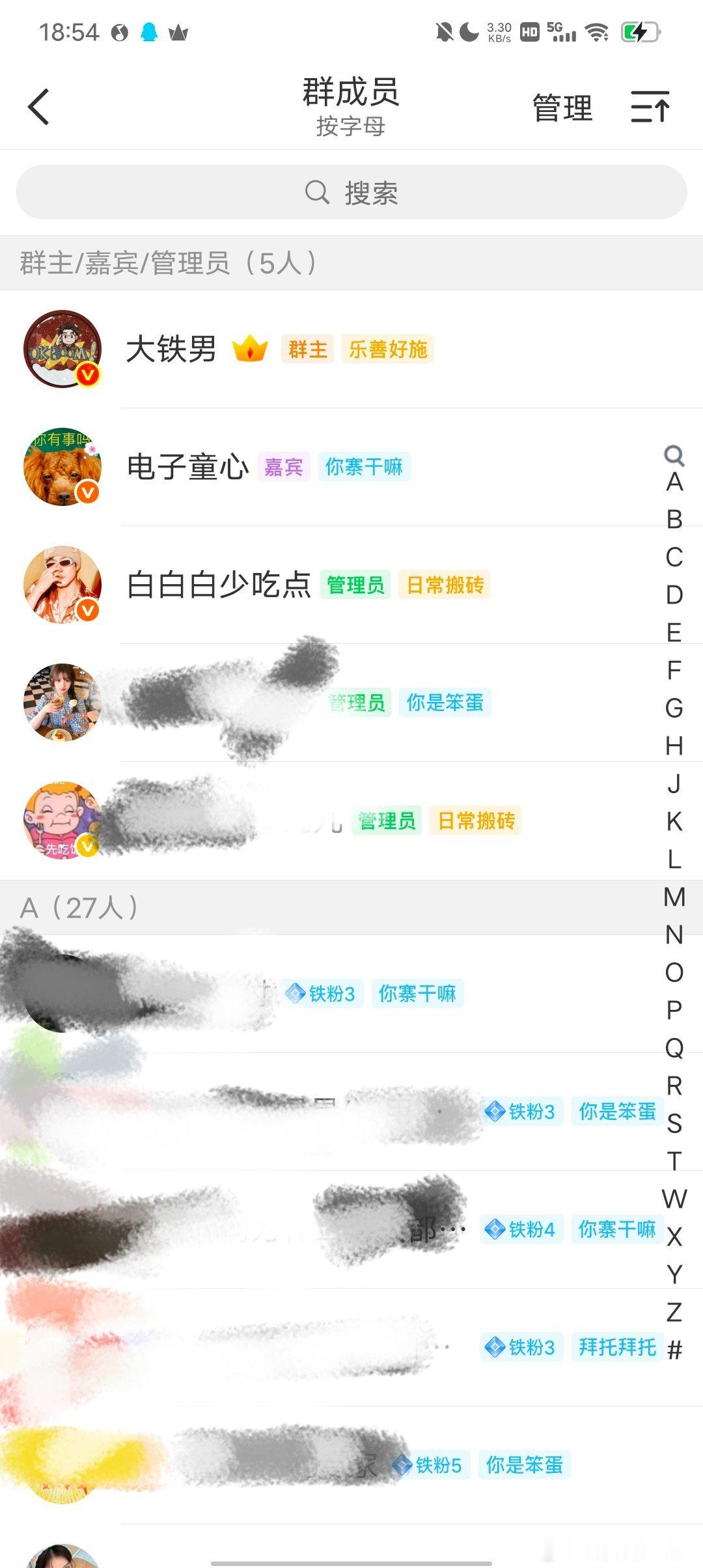Open 电子童心's profile avatar
Image resolution: width=703 pixels, height=1568 pixels.
click(62, 467)
